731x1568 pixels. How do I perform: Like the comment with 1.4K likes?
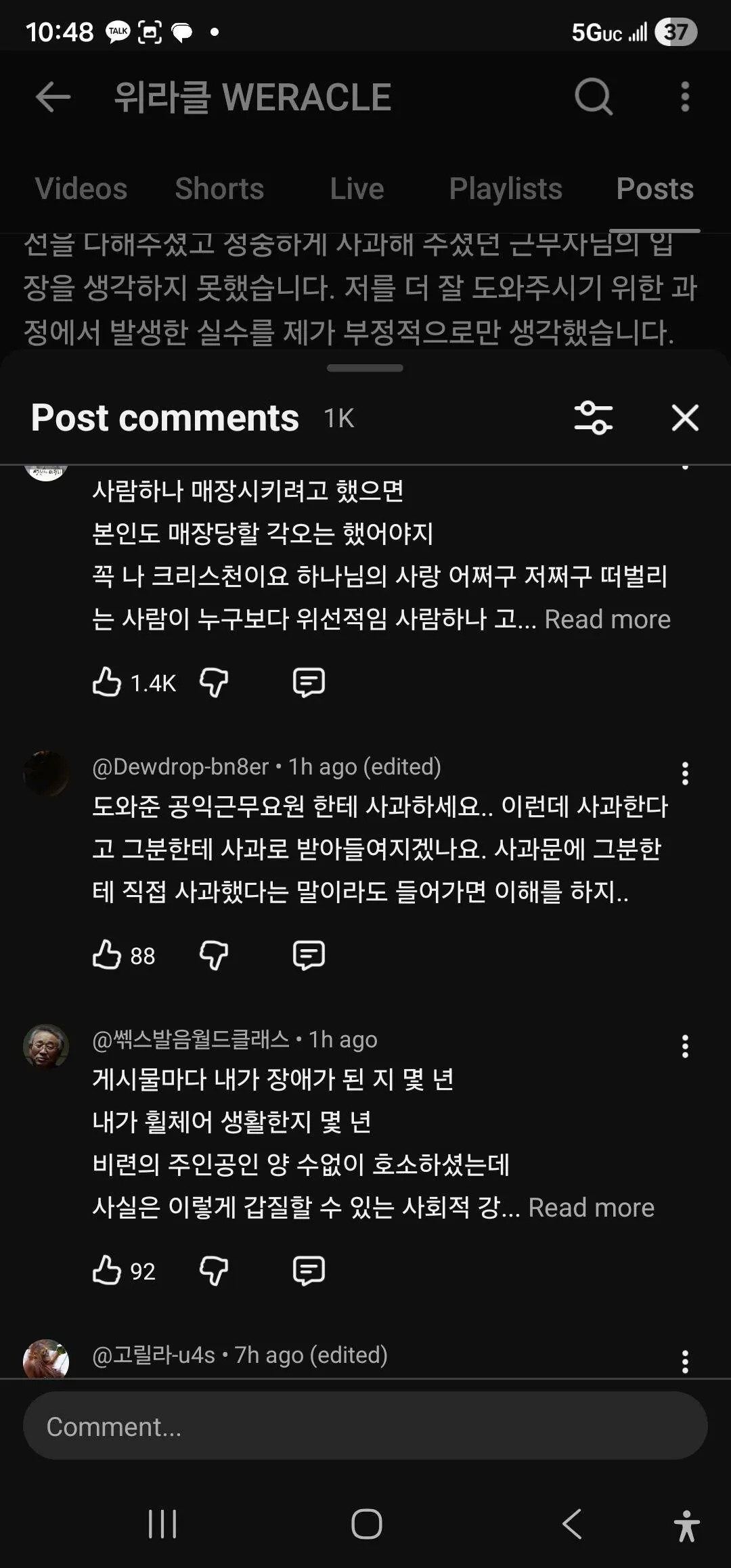[x=107, y=682]
